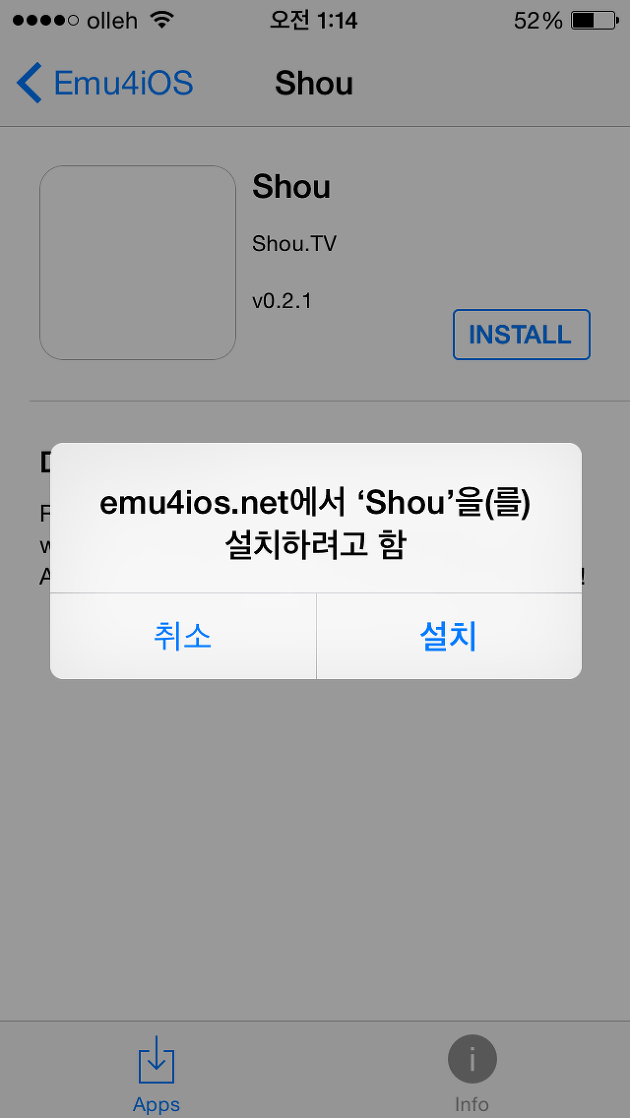
Task: Tap 설치 to confirm installing Shou
Action: coord(449,636)
